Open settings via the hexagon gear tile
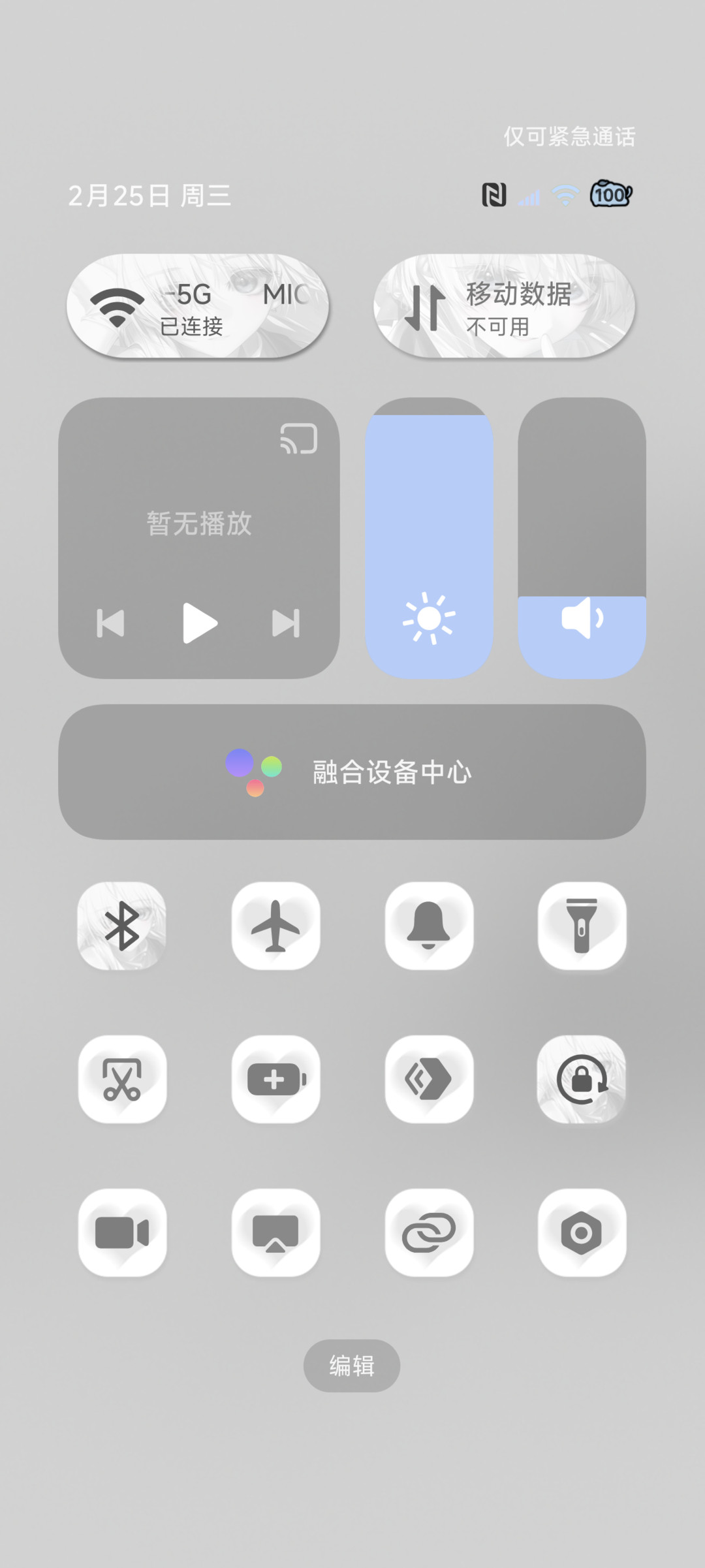The image size is (705, 1568). tap(582, 1232)
